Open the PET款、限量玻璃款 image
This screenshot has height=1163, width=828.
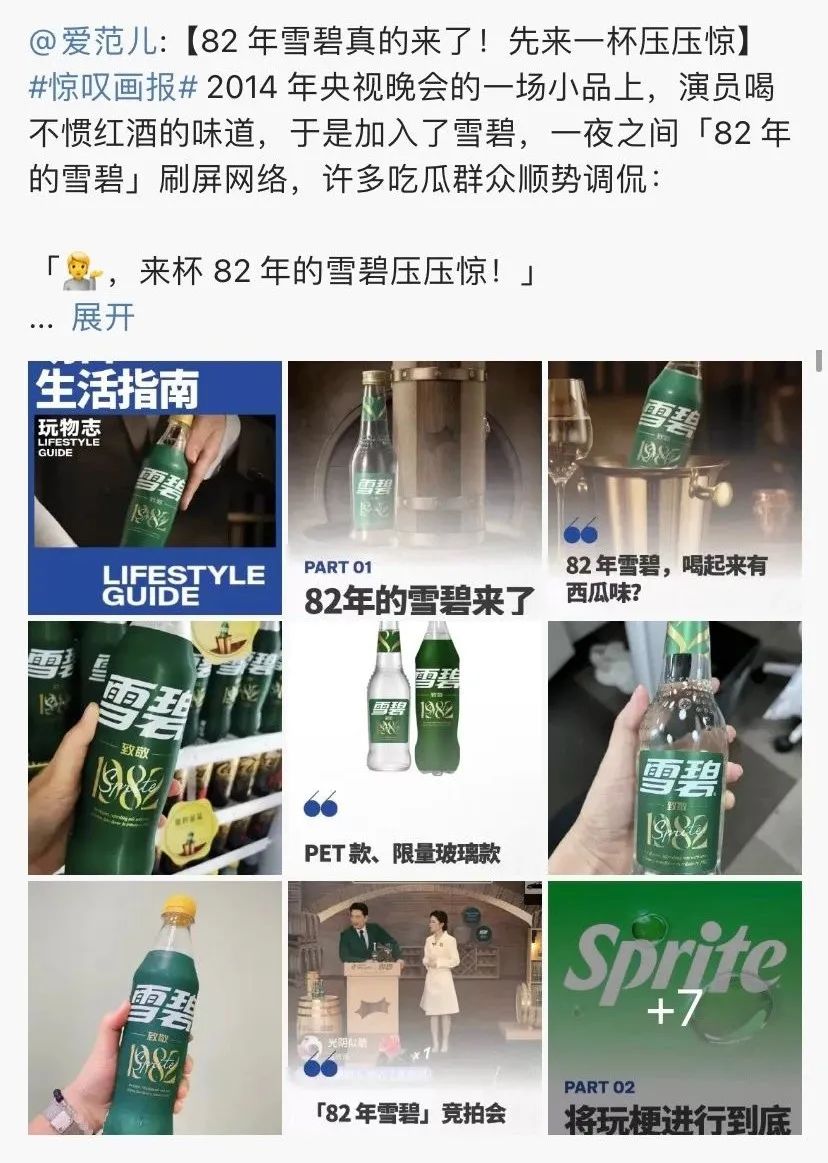(x=414, y=748)
